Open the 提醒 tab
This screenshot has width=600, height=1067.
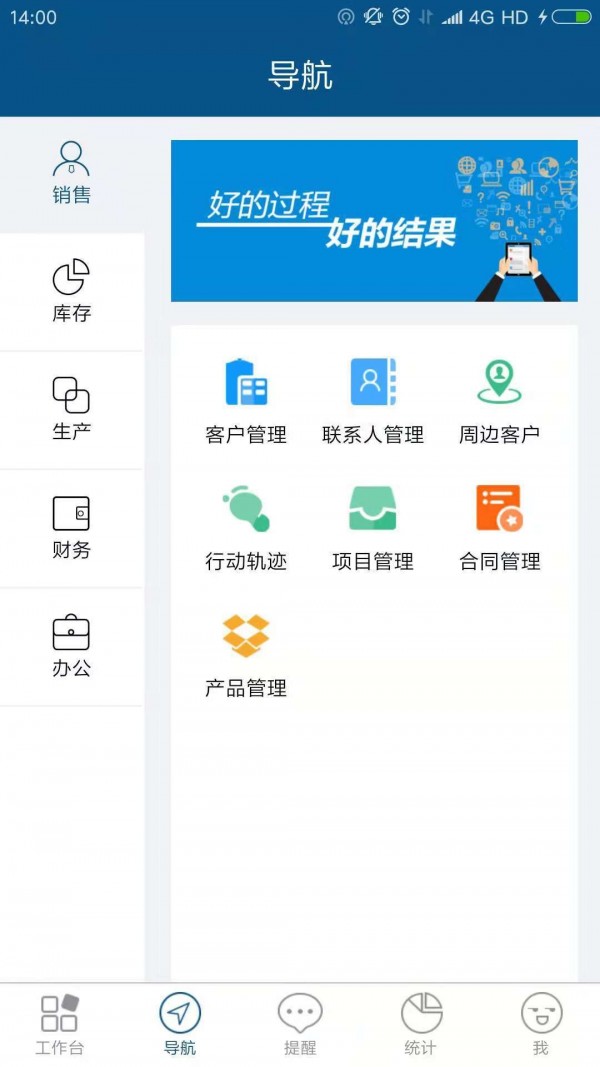(x=300, y=1025)
